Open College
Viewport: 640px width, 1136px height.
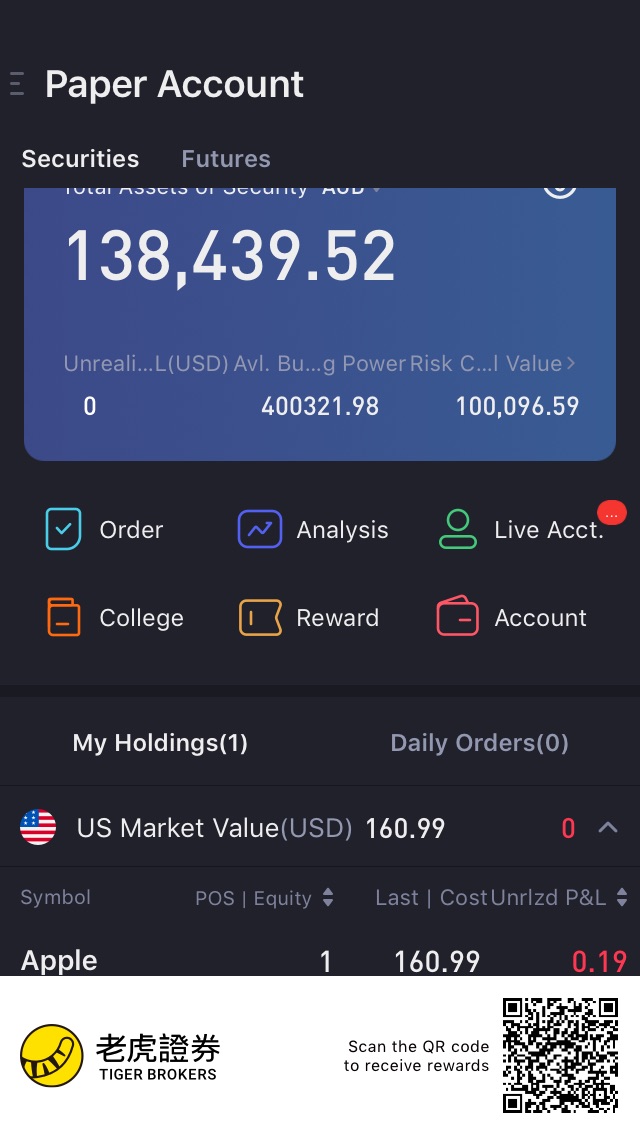pyautogui.click(x=115, y=617)
